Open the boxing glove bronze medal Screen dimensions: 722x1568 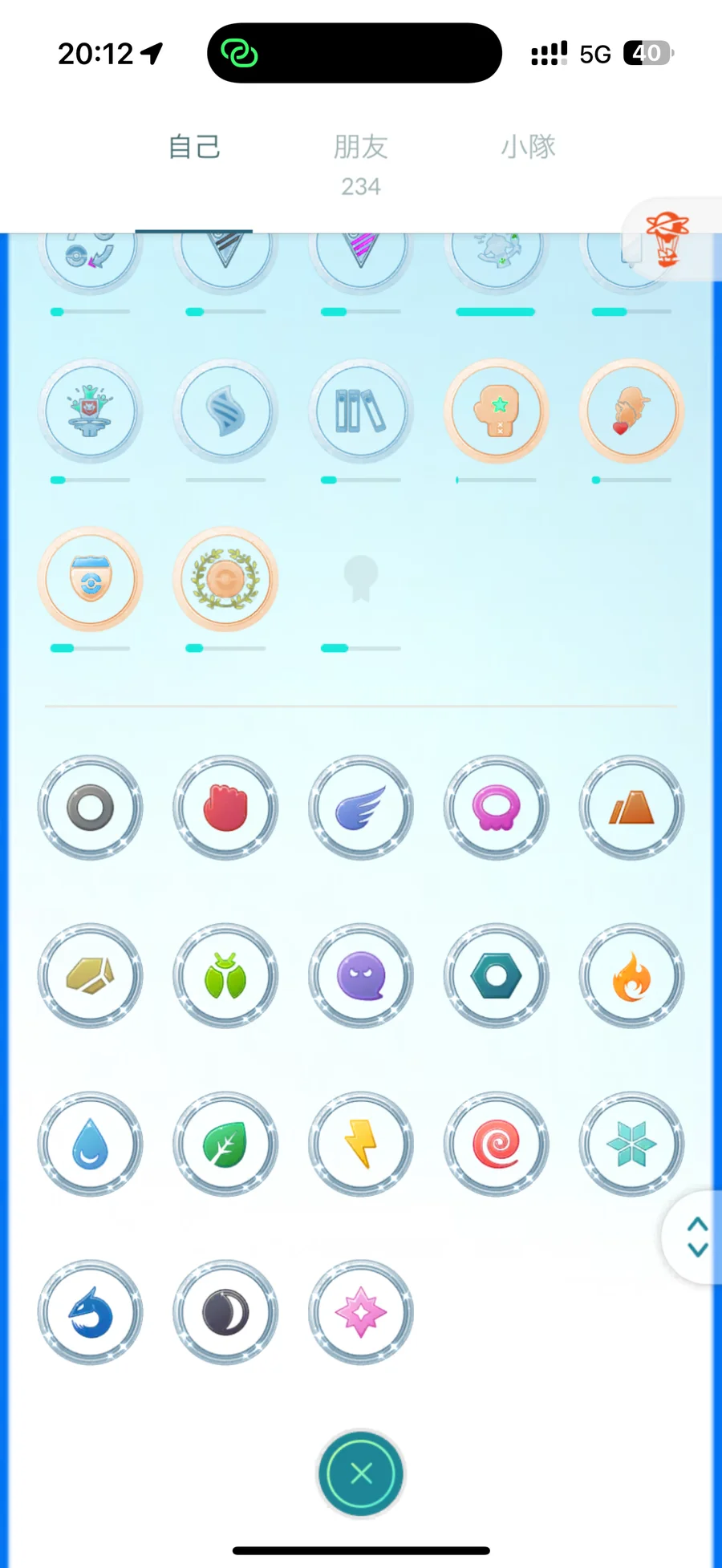497,411
